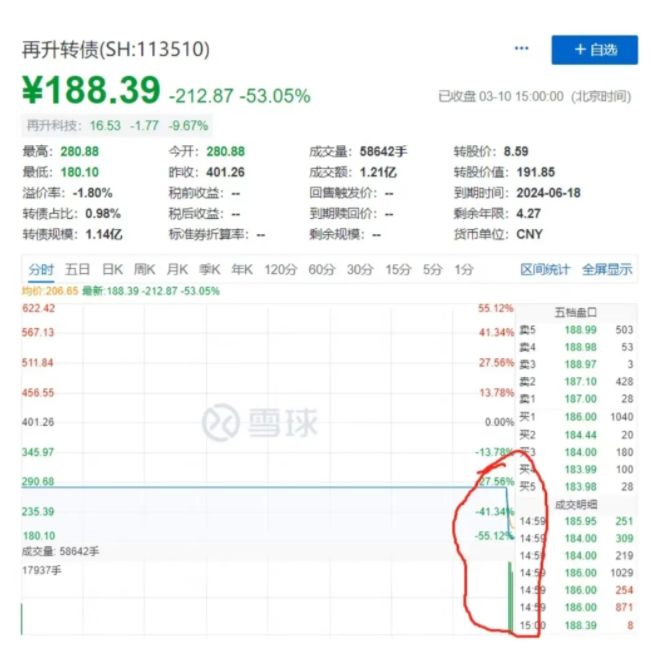This screenshot has width=657, height=663.
Task: Add 再升转债 to watchlist with +自选
Action: [x=594, y=50]
